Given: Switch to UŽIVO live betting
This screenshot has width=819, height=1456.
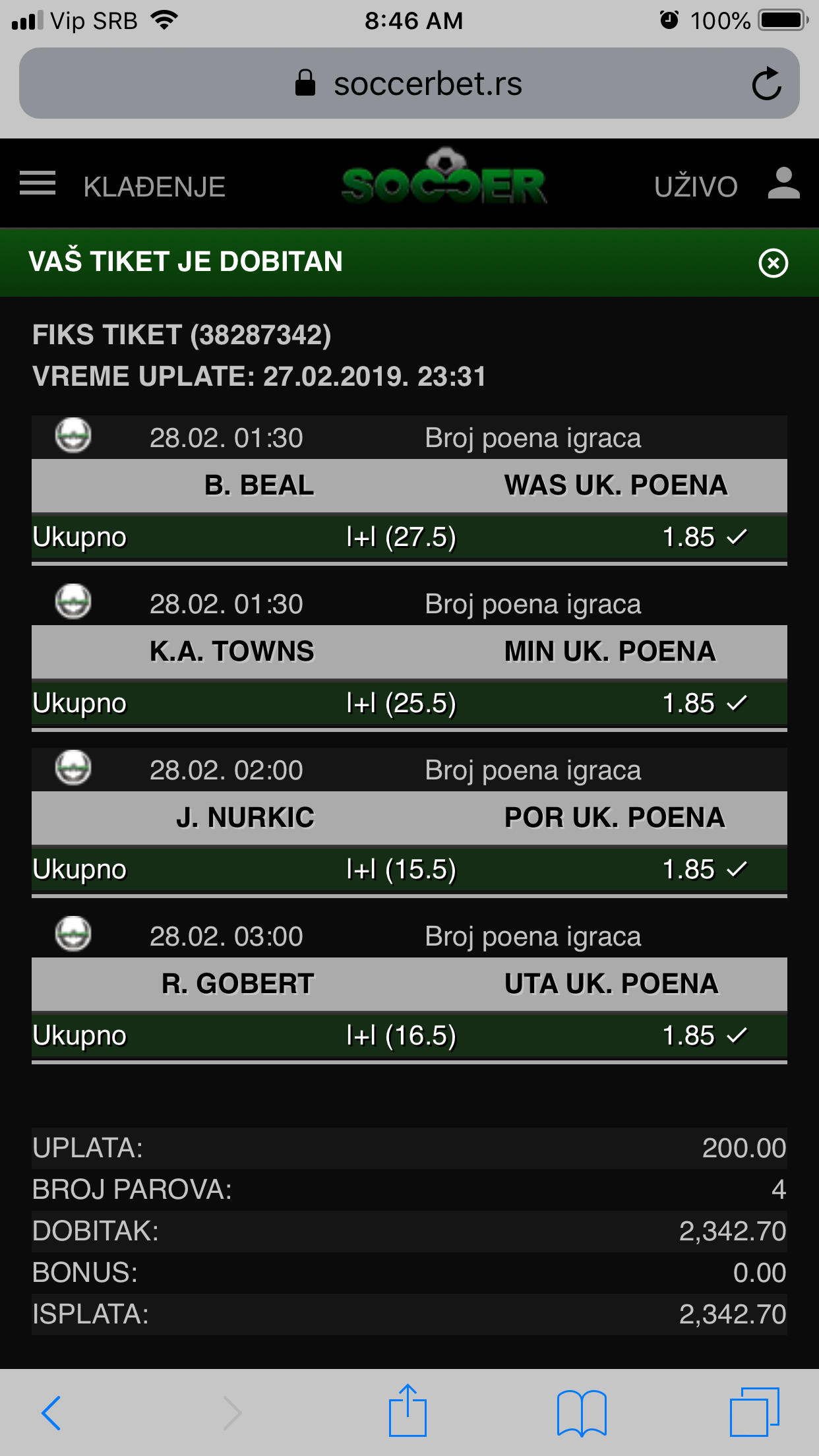Looking at the screenshot, I should 696,187.
